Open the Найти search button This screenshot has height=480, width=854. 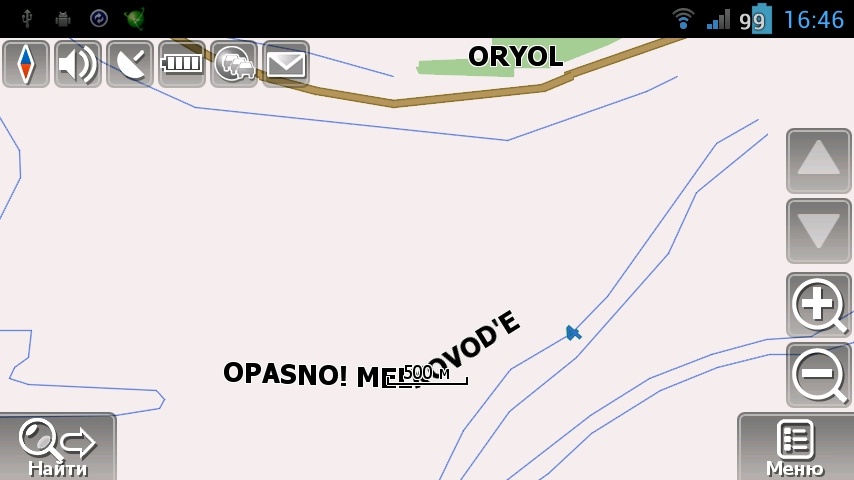[x=57, y=447]
